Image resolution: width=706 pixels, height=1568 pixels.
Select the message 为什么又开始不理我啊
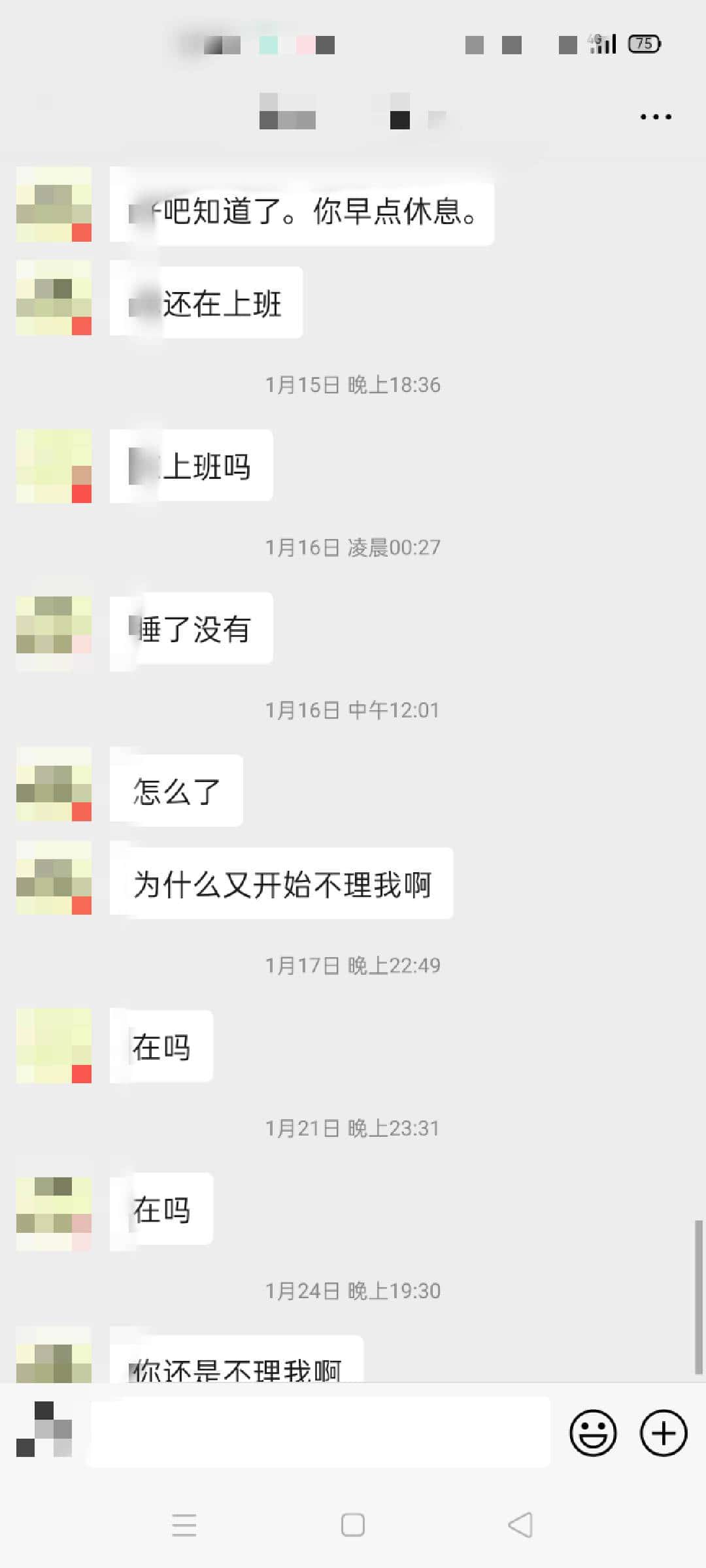[x=284, y=883]
